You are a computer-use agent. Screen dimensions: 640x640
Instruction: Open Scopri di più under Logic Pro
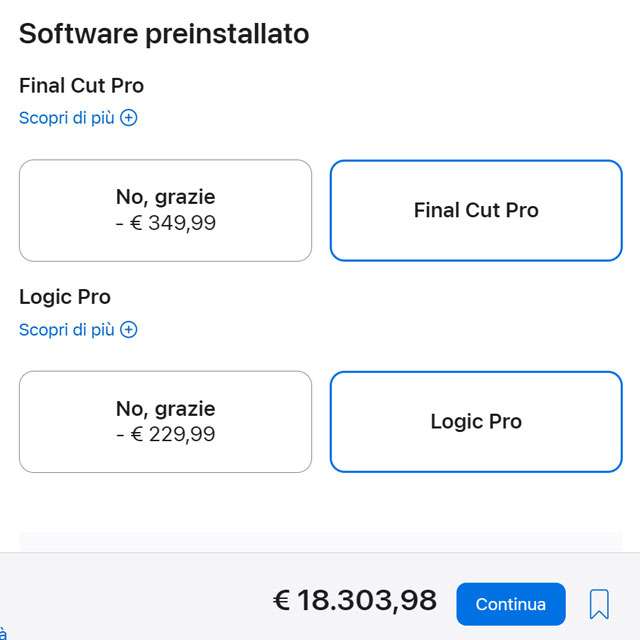pos(78,329)
